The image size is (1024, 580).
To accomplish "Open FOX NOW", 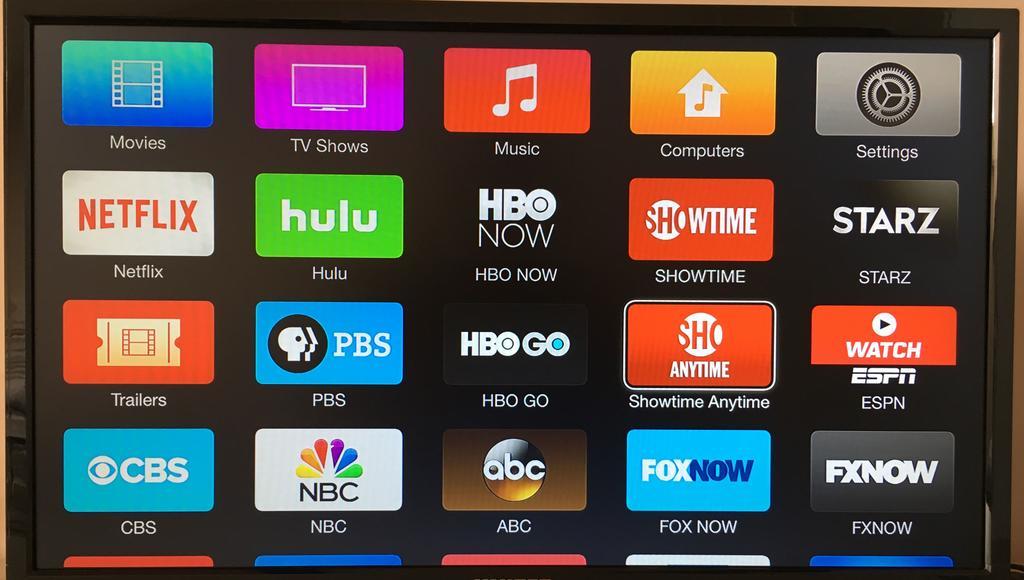I will point(698,470).
